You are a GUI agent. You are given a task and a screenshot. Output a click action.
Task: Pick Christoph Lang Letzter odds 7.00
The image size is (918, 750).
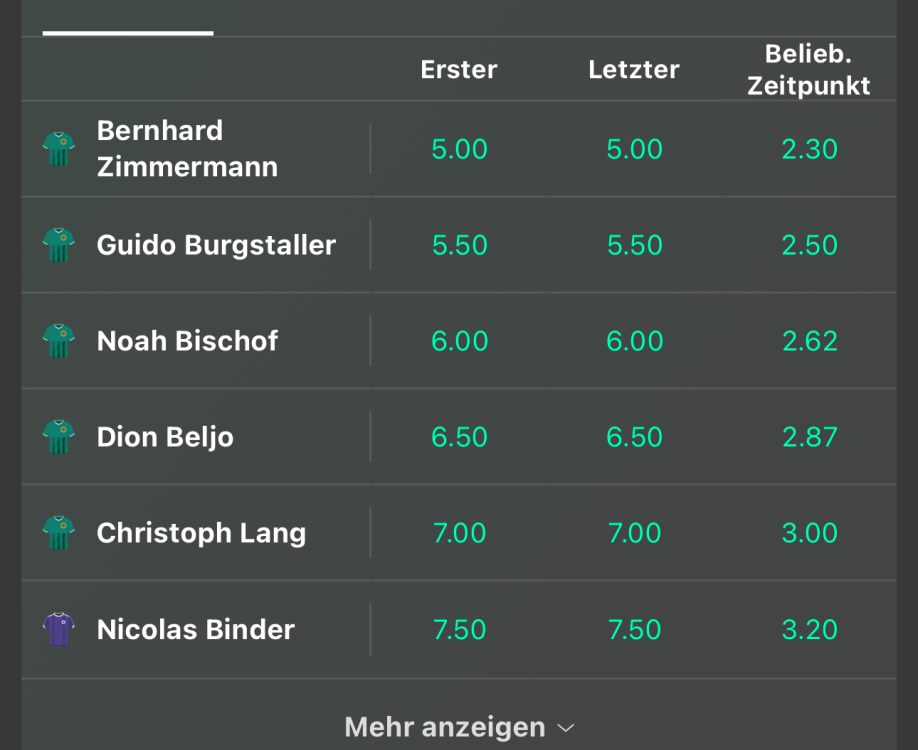click(x=634, y=533)
